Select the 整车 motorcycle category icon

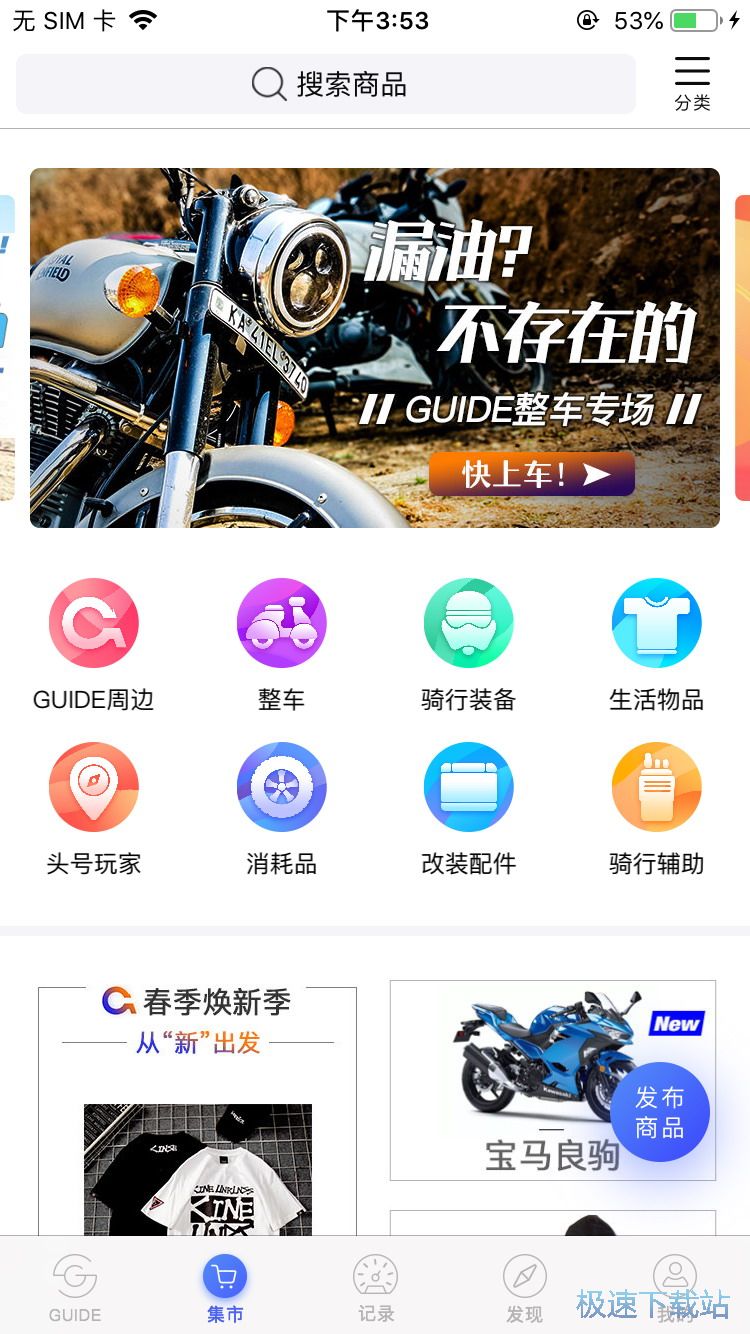[281, 622]
